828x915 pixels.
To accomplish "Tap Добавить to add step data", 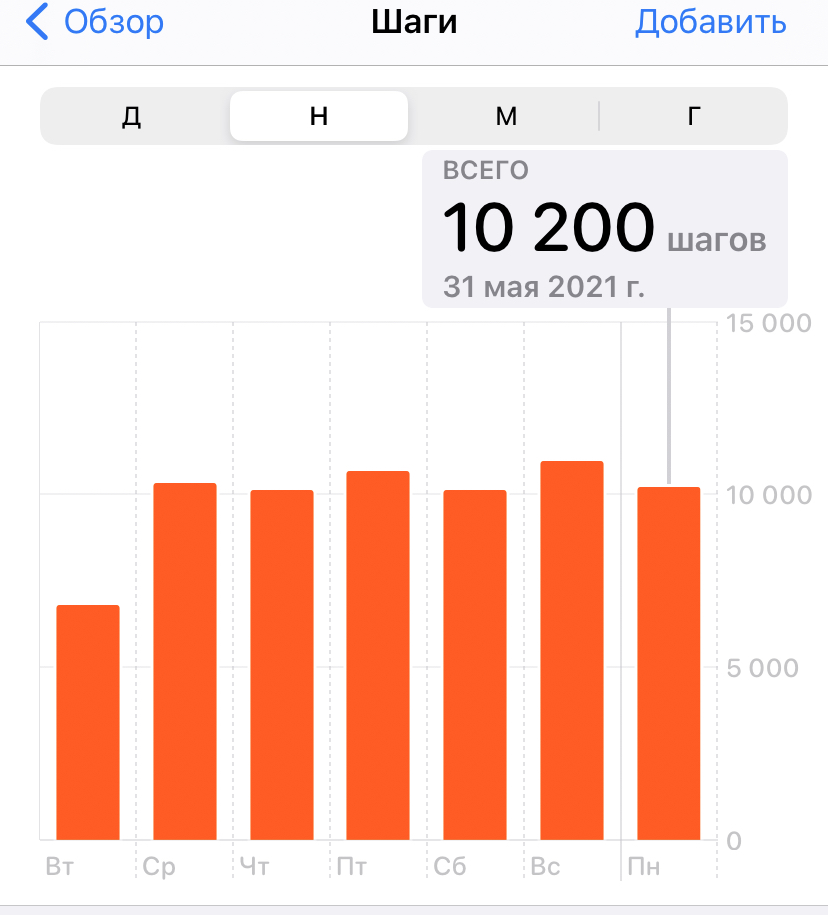I will point(710,22).
